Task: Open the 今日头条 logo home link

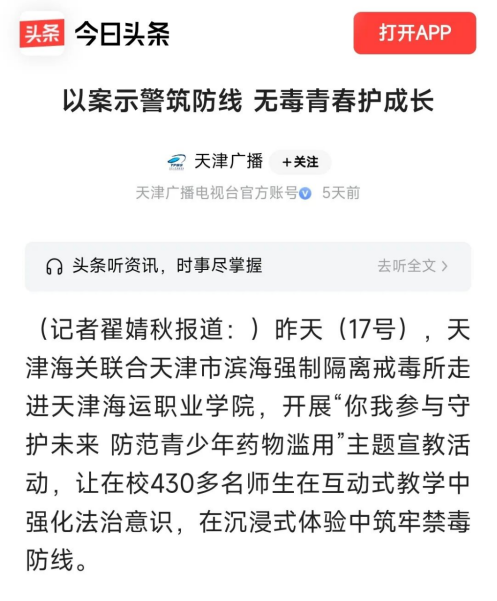Action: pyautogui.click(x=95, y=34)
